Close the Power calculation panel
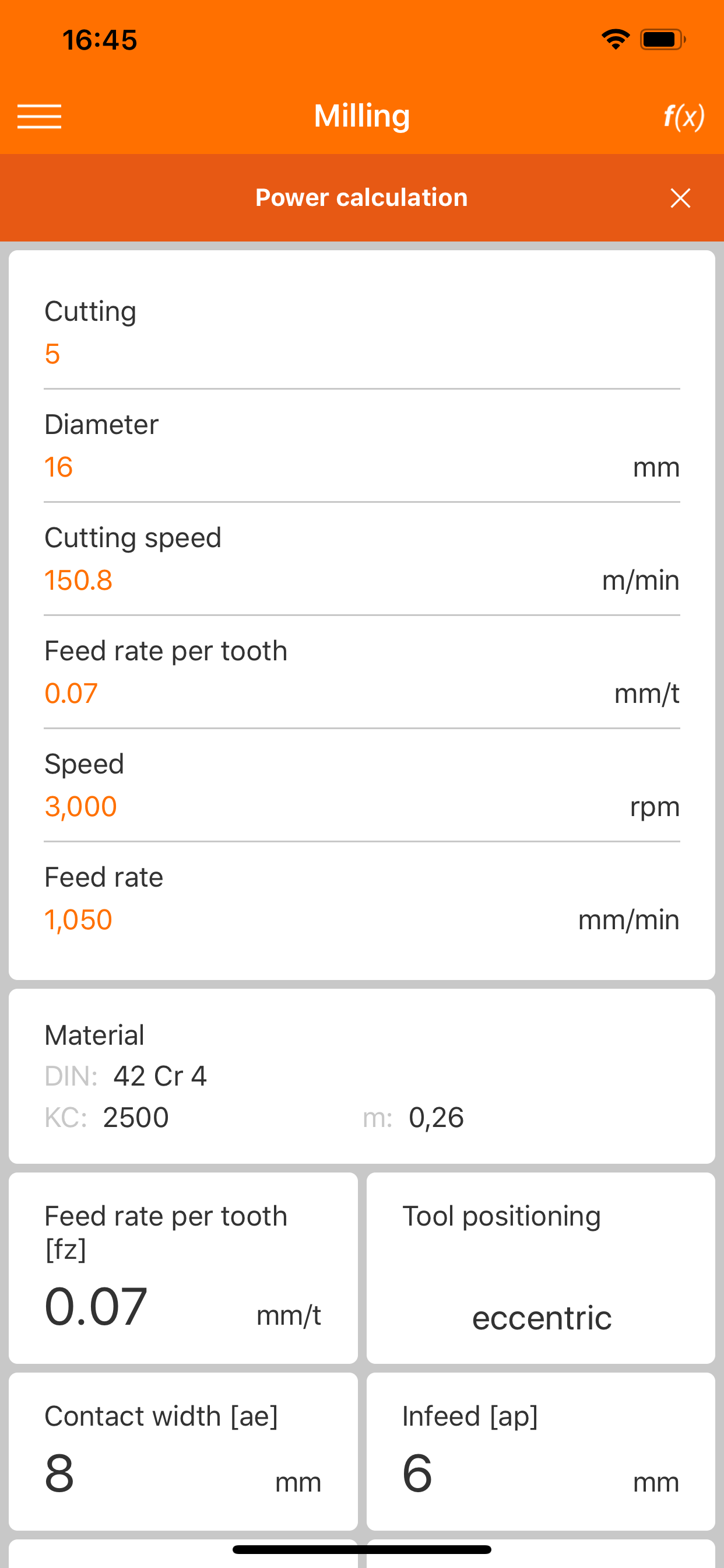Image resolution: width=724 pixels, height=1568 pixels. (680, 198)
